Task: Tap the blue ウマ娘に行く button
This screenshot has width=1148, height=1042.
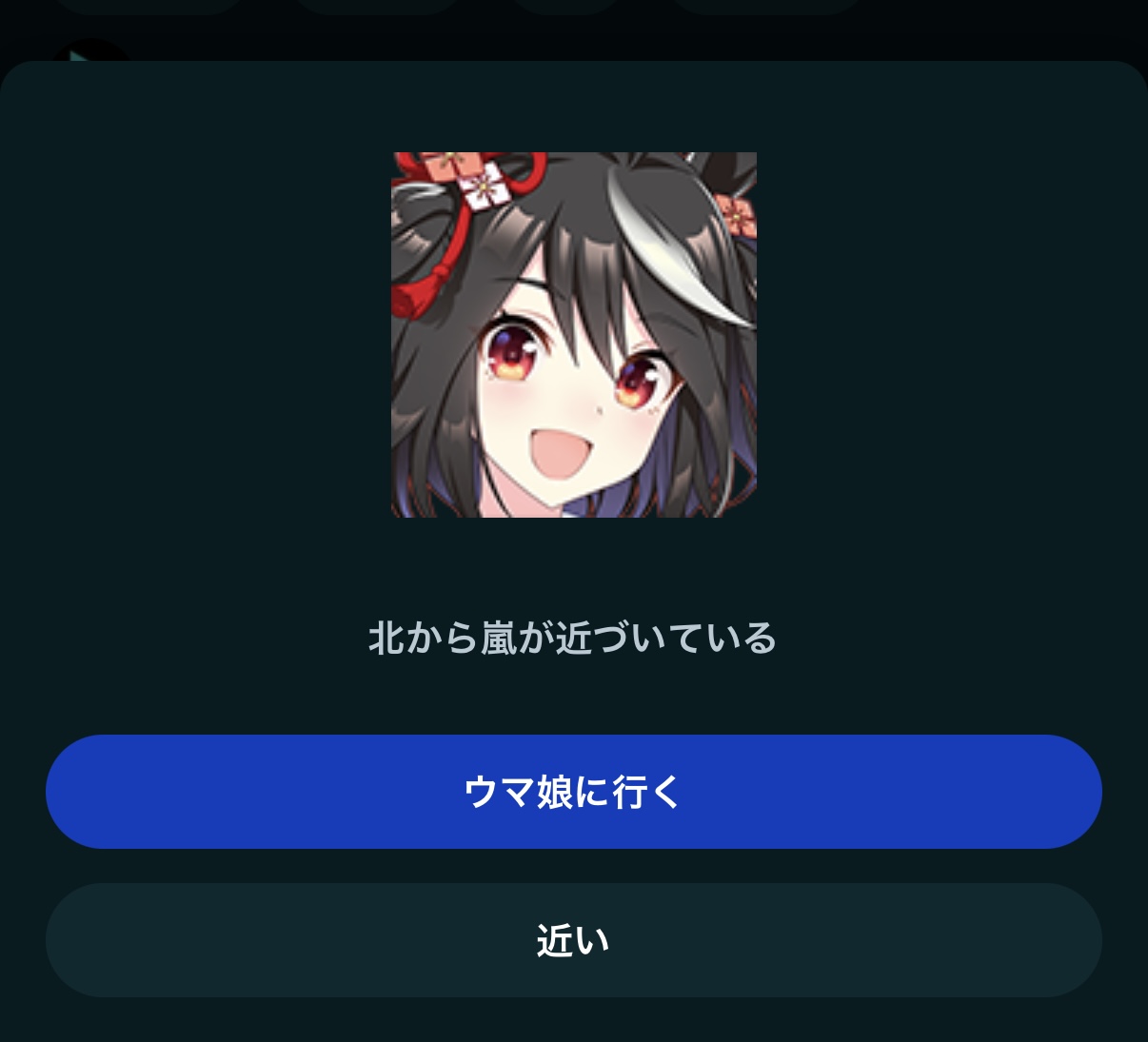Action: pos(573,792)
